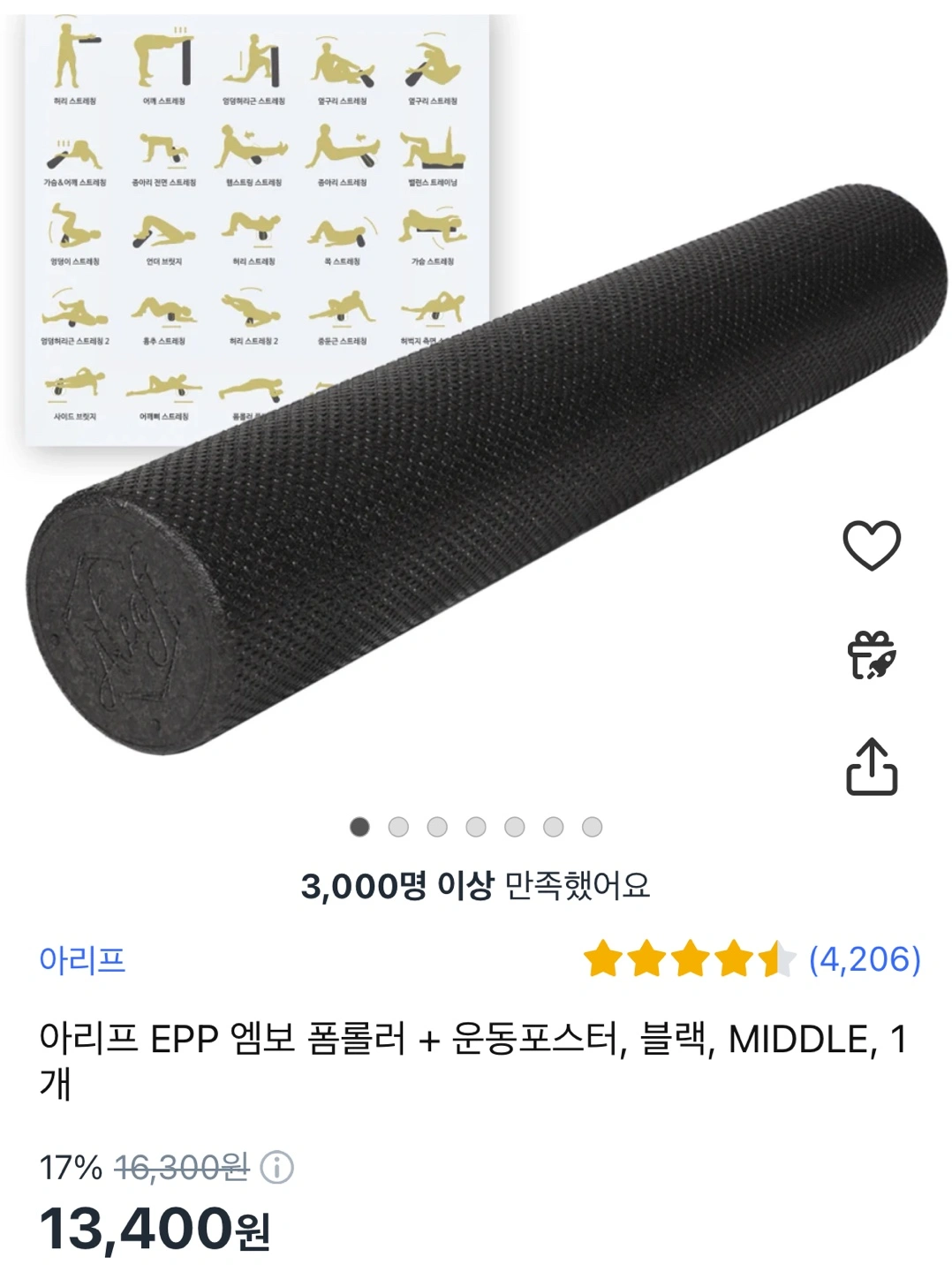Tap the gift icon with the rocket
Viewport: 952px width, 1272px height.
[x=871, y=655]
